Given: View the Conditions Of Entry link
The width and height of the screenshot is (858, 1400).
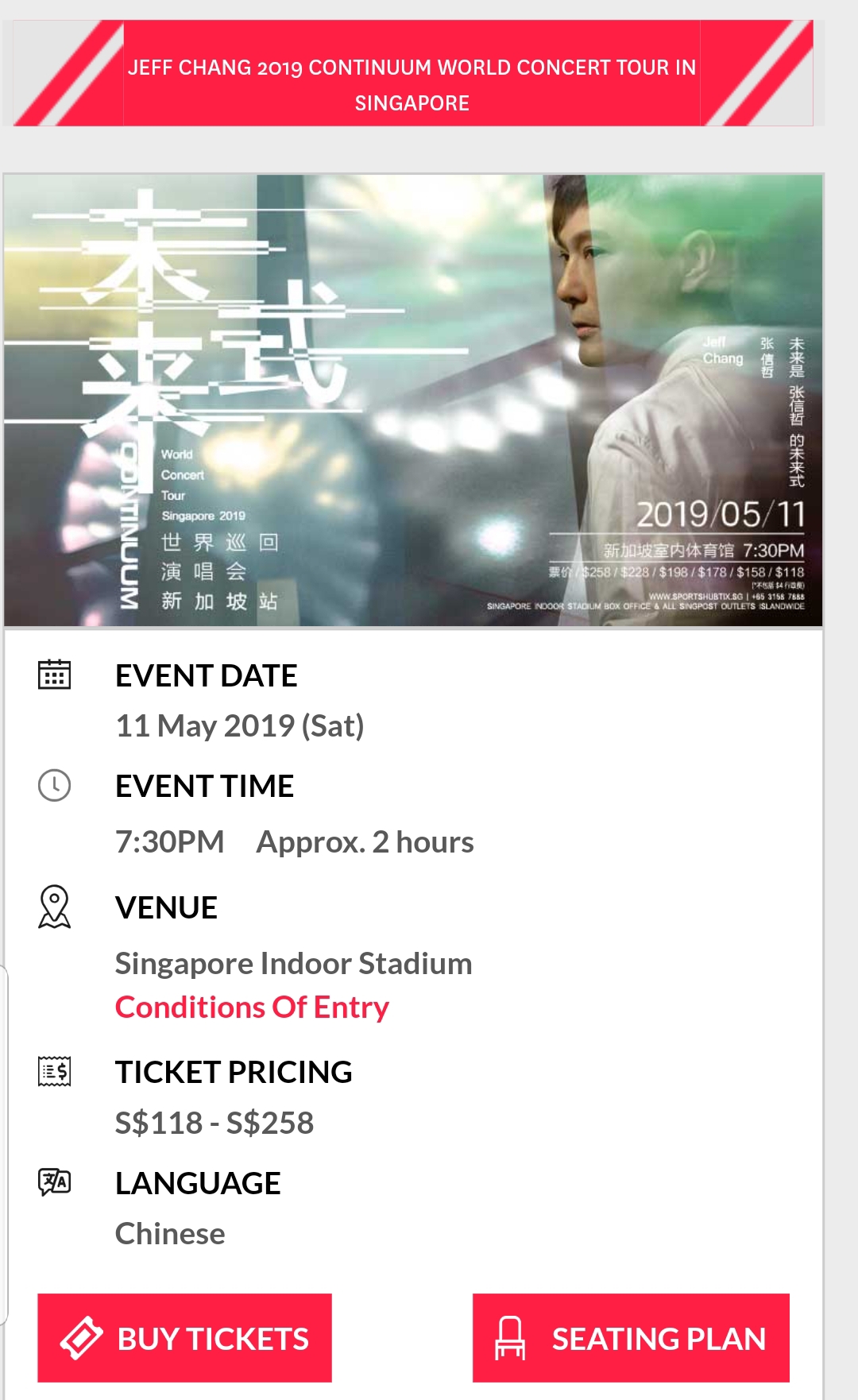Looking at the screenshot, I should coord(252,1007).
